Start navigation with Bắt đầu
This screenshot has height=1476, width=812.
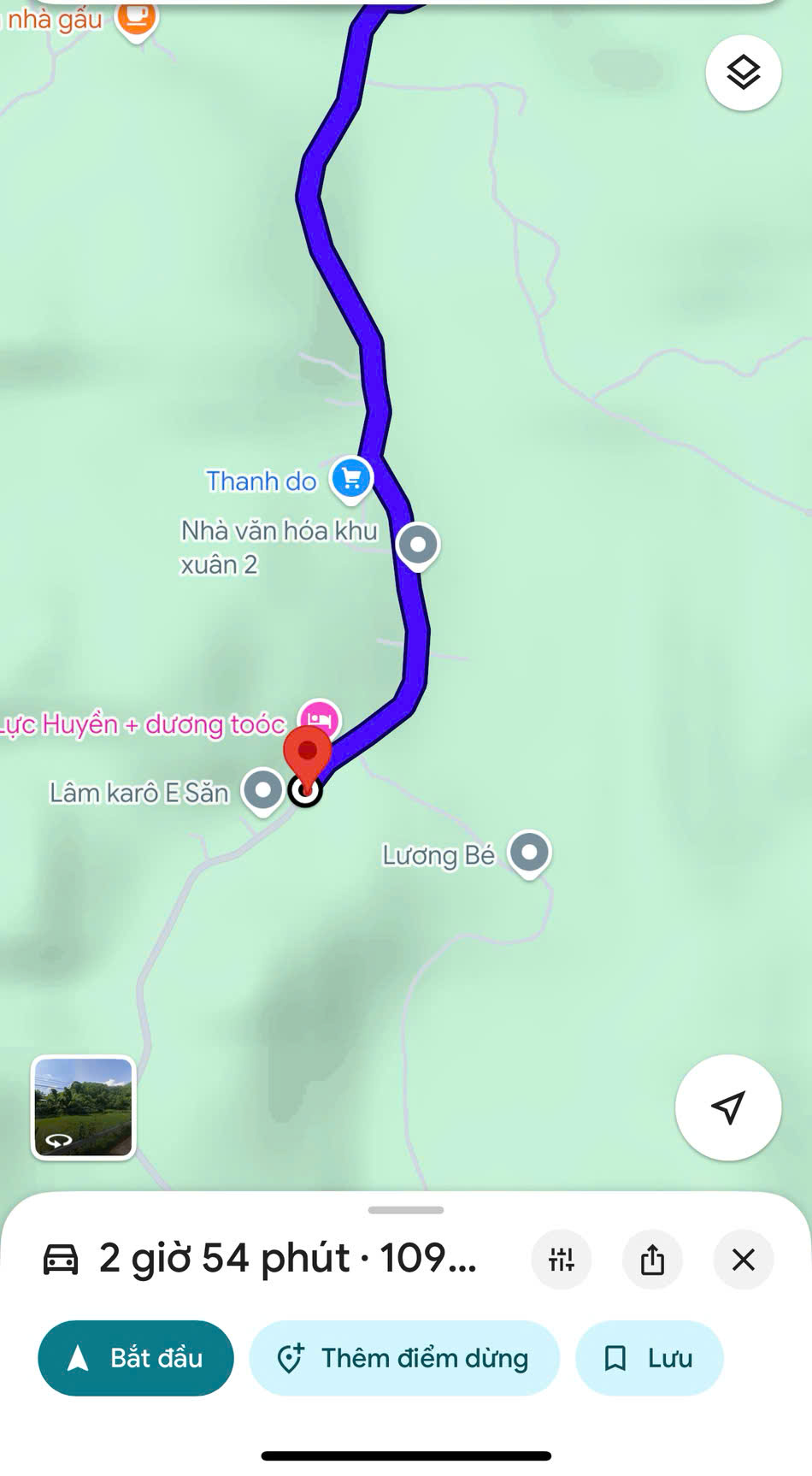[x=136, y=1357]
